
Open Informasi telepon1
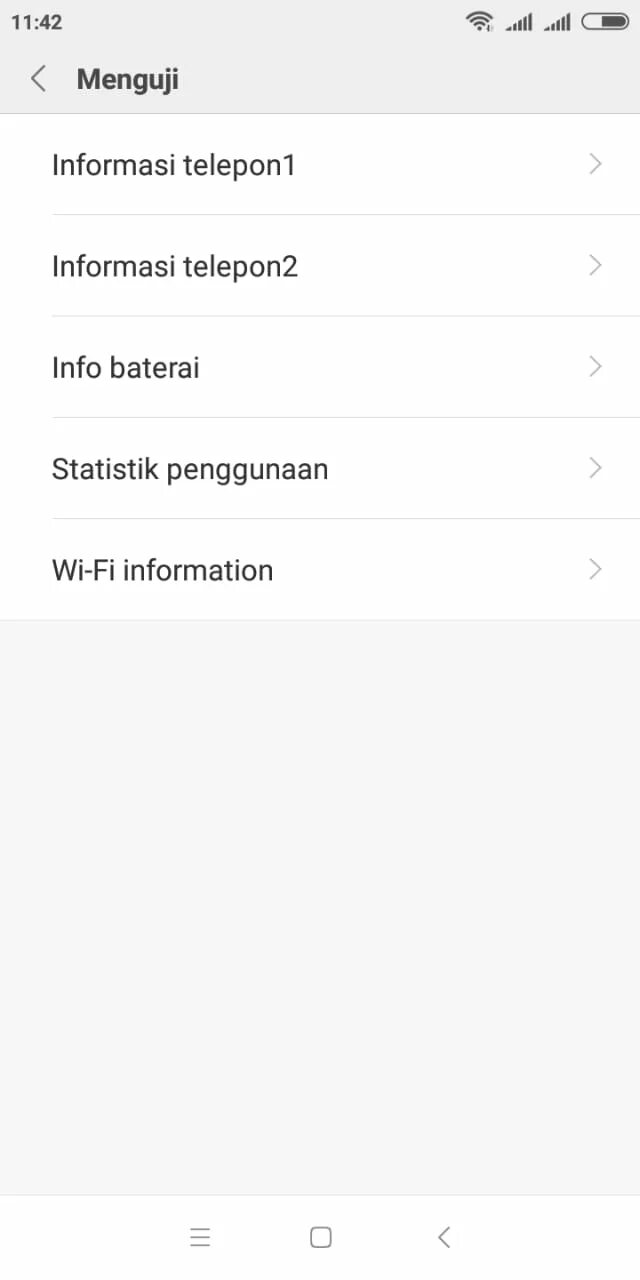click(x=320, y=164)
